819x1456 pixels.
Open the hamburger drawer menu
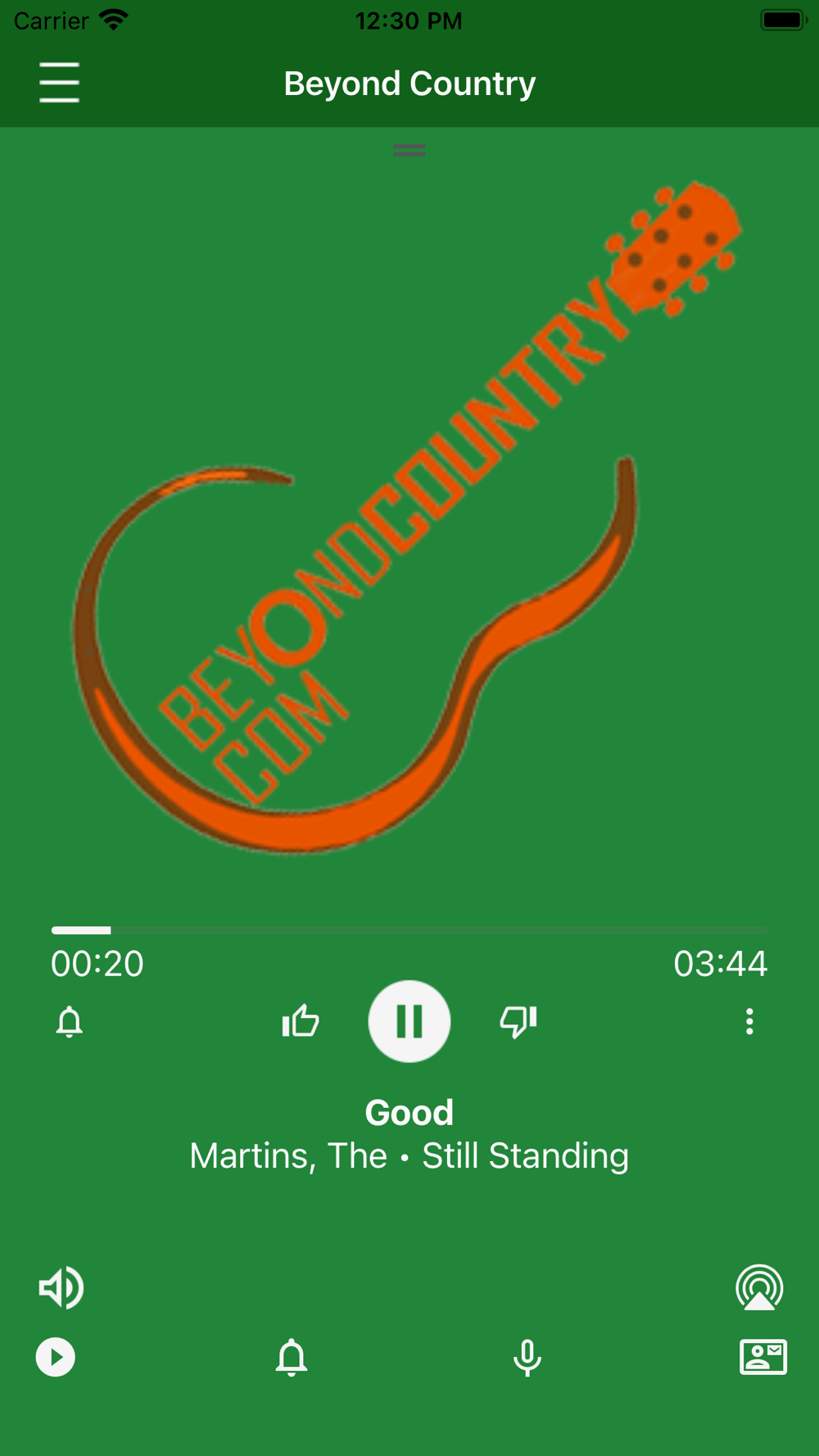(59, 83)
